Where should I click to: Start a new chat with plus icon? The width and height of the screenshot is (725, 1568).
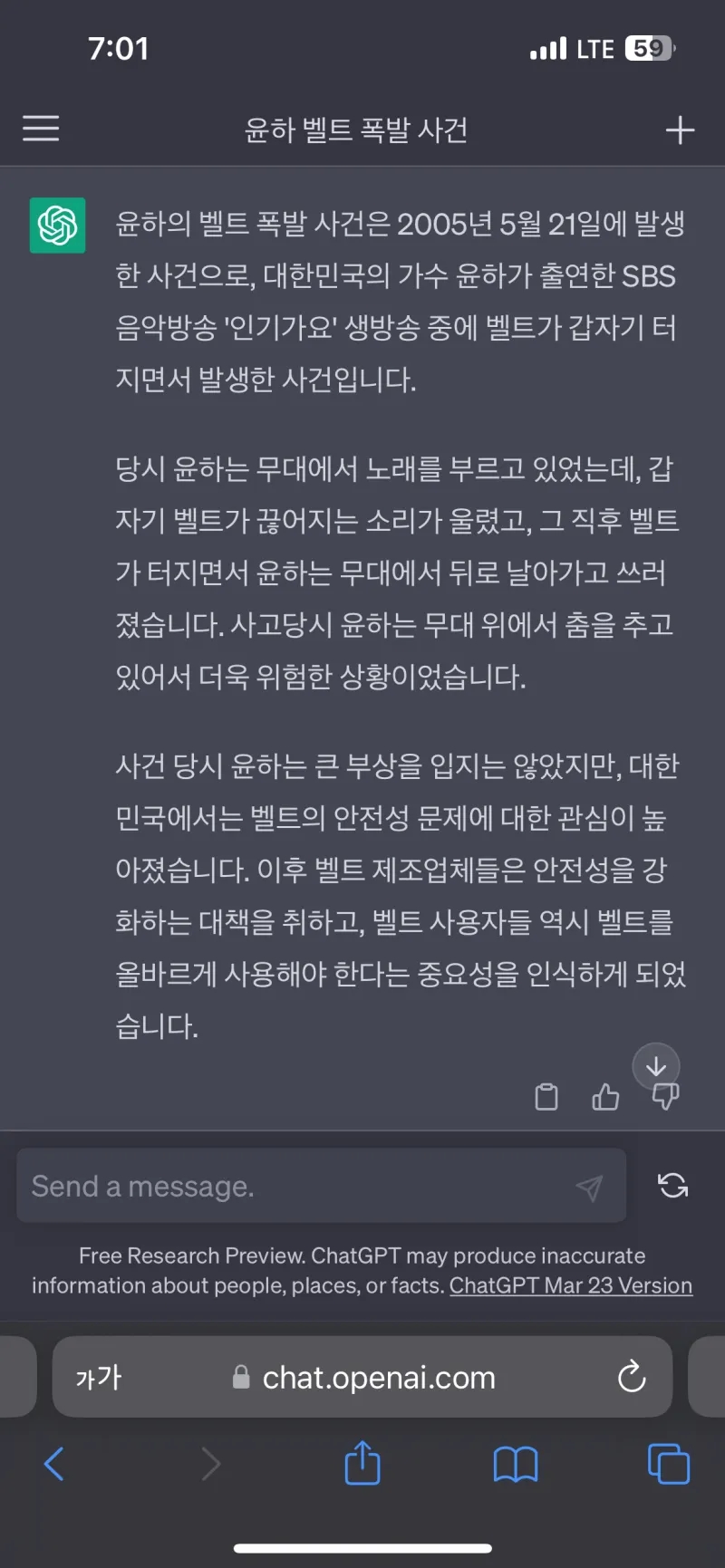coord(680,130)
